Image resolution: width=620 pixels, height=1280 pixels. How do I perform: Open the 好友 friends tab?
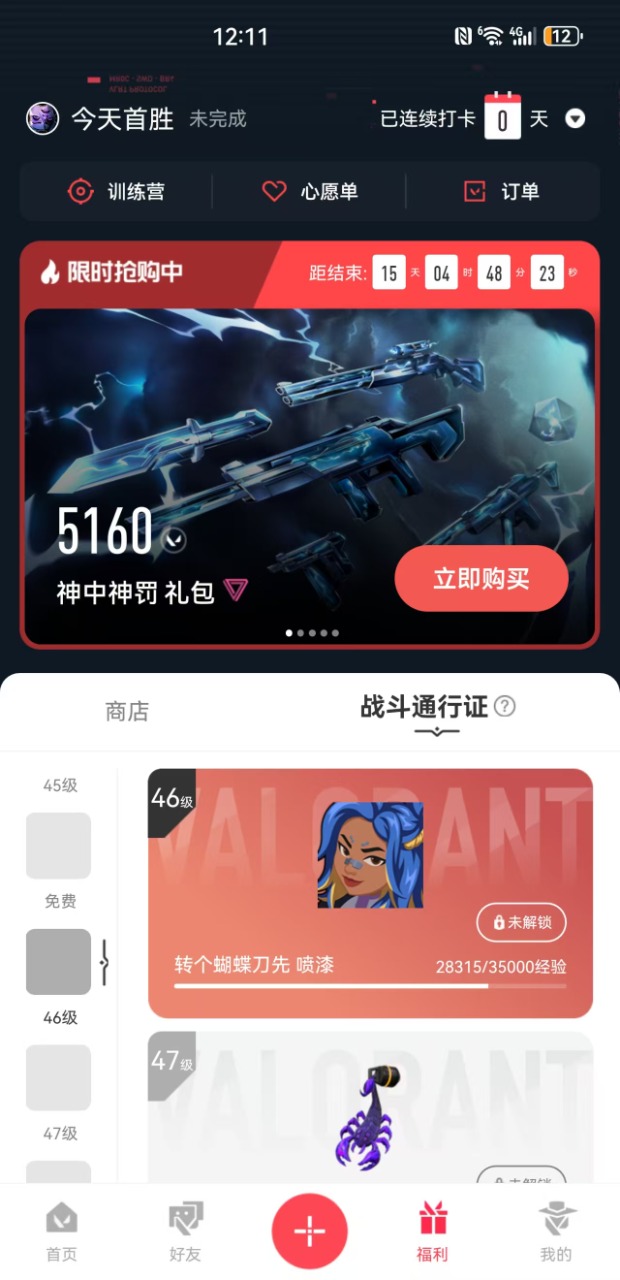185,1232
